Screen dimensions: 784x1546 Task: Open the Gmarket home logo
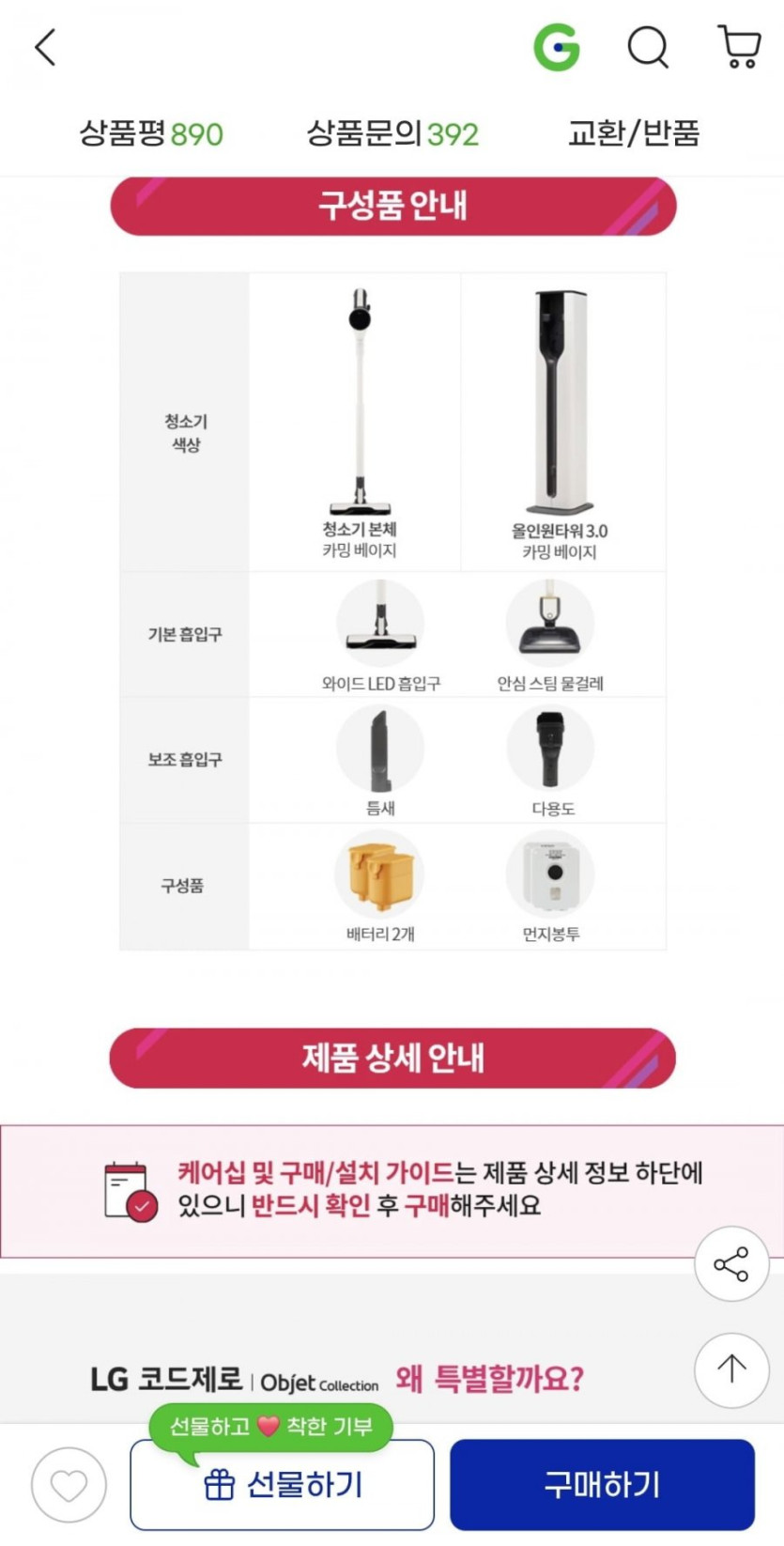(x=557, y=47)
